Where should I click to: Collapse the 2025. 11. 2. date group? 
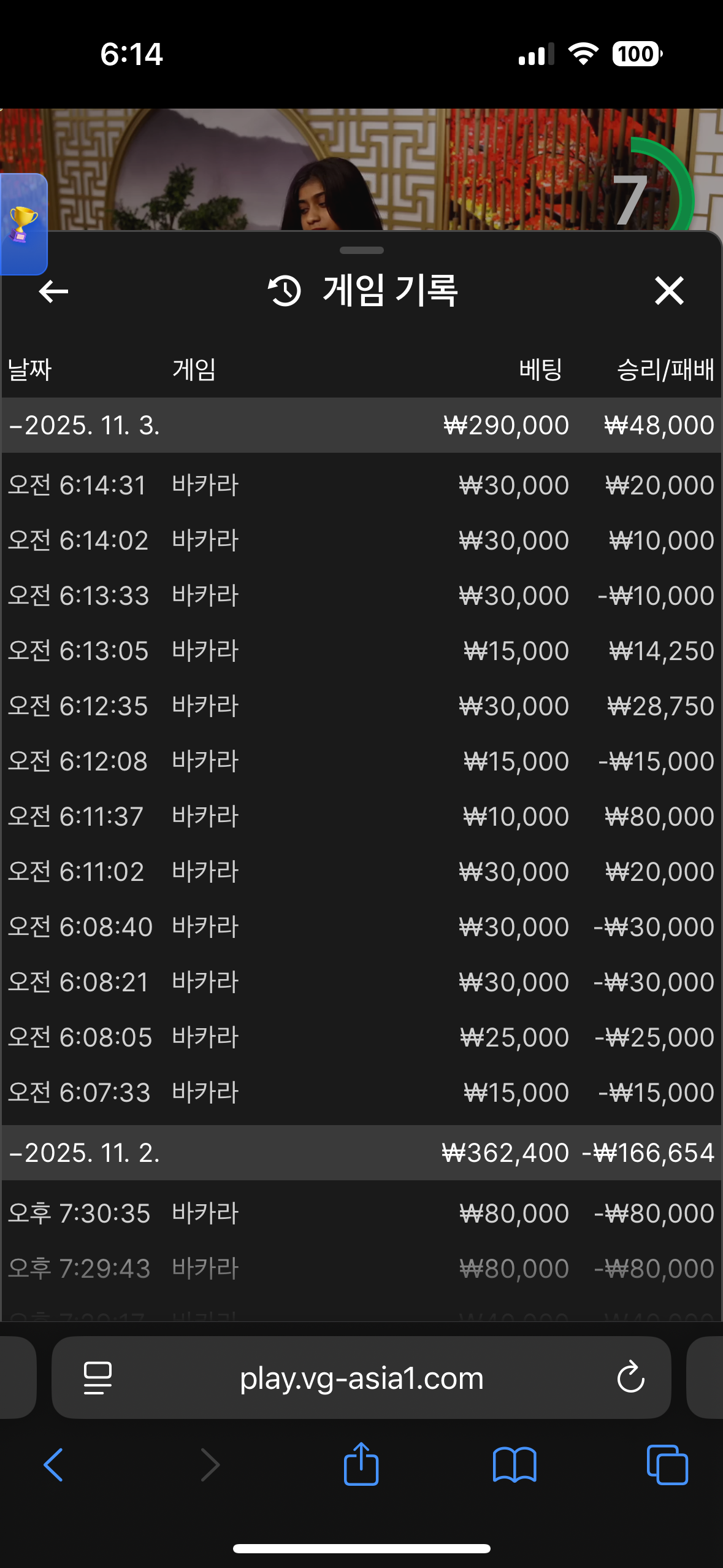pyautogui.click(x=85, y=1153)
